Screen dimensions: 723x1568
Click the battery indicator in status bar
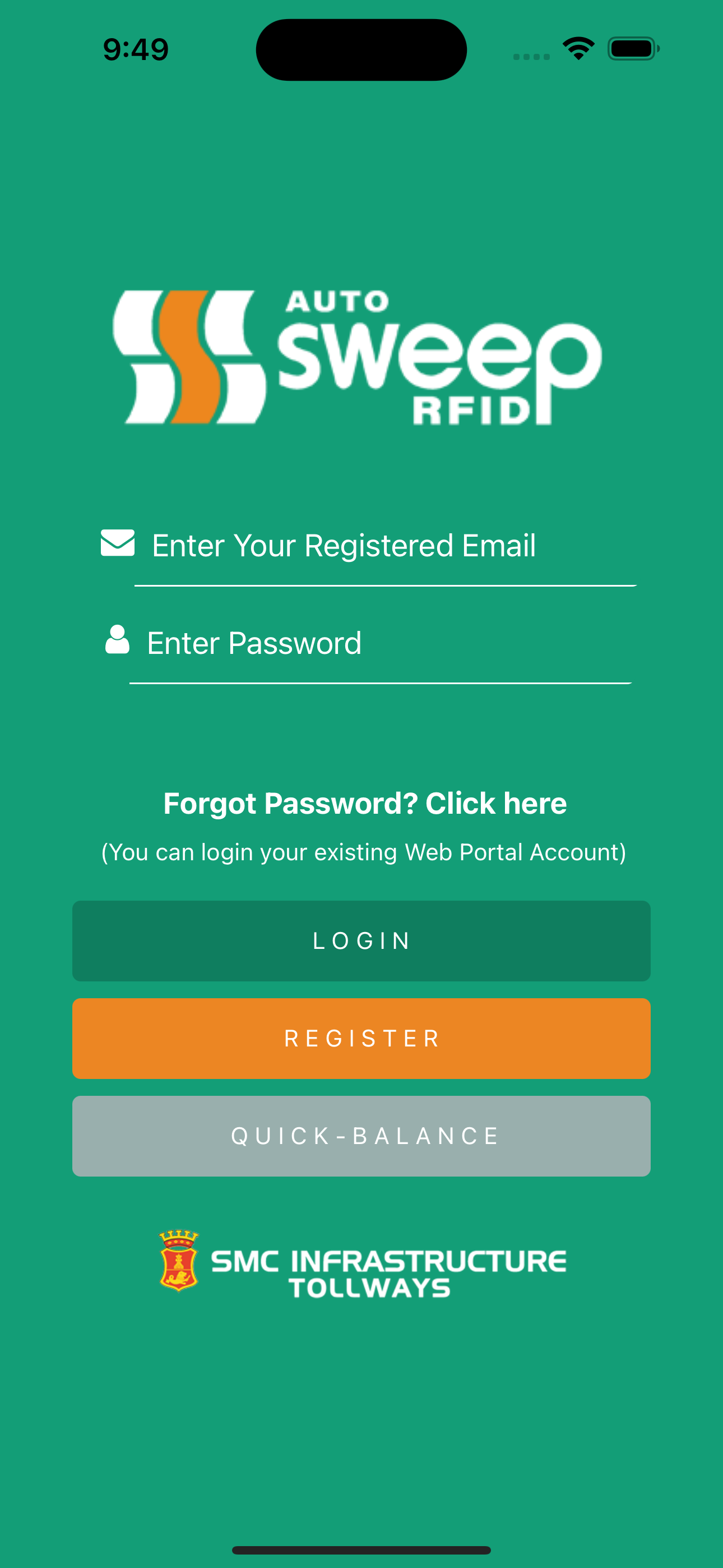pyautogui.click(x=632, y=49)
